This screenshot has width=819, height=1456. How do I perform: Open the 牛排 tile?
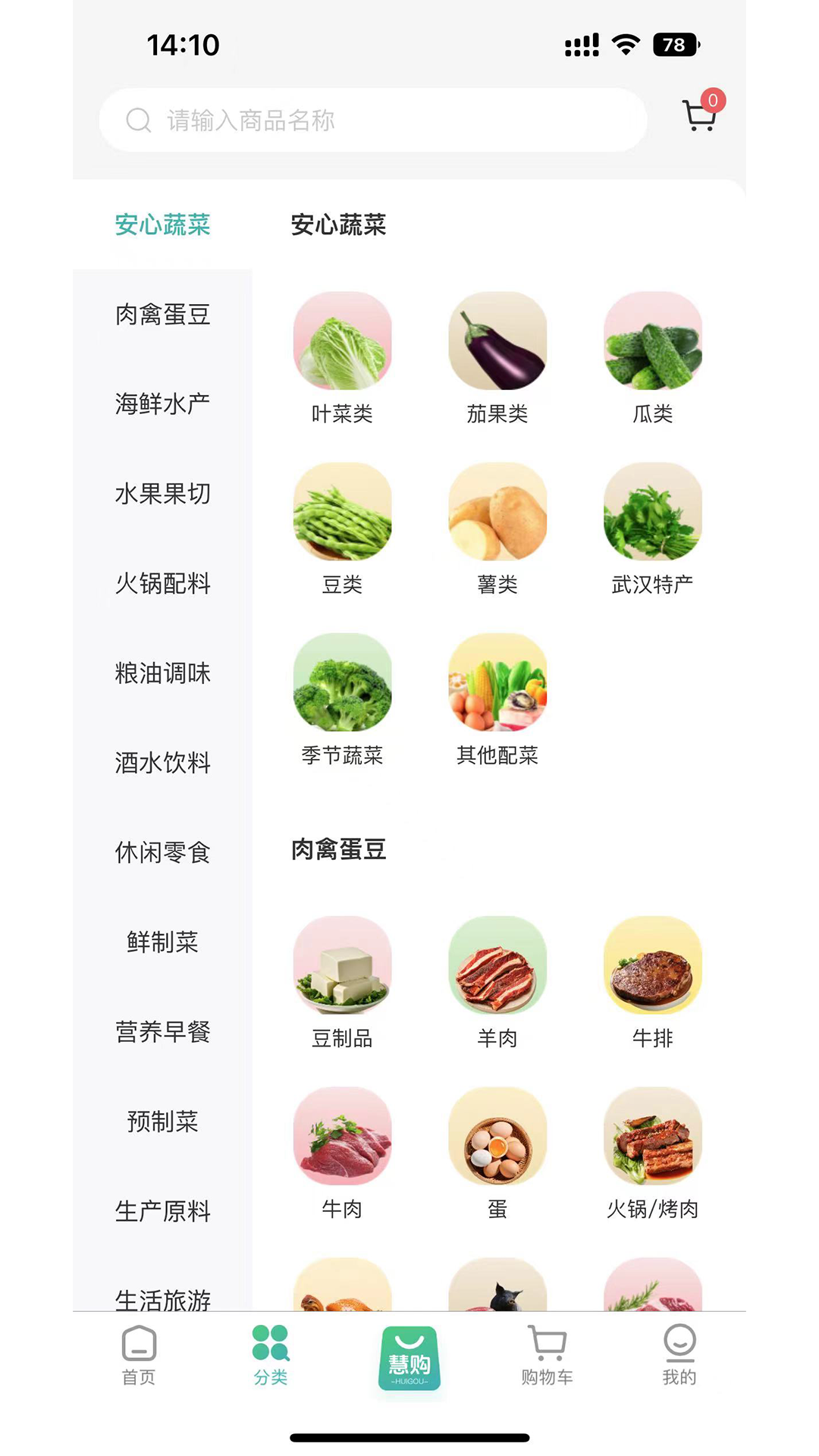[x=653, y=981]
